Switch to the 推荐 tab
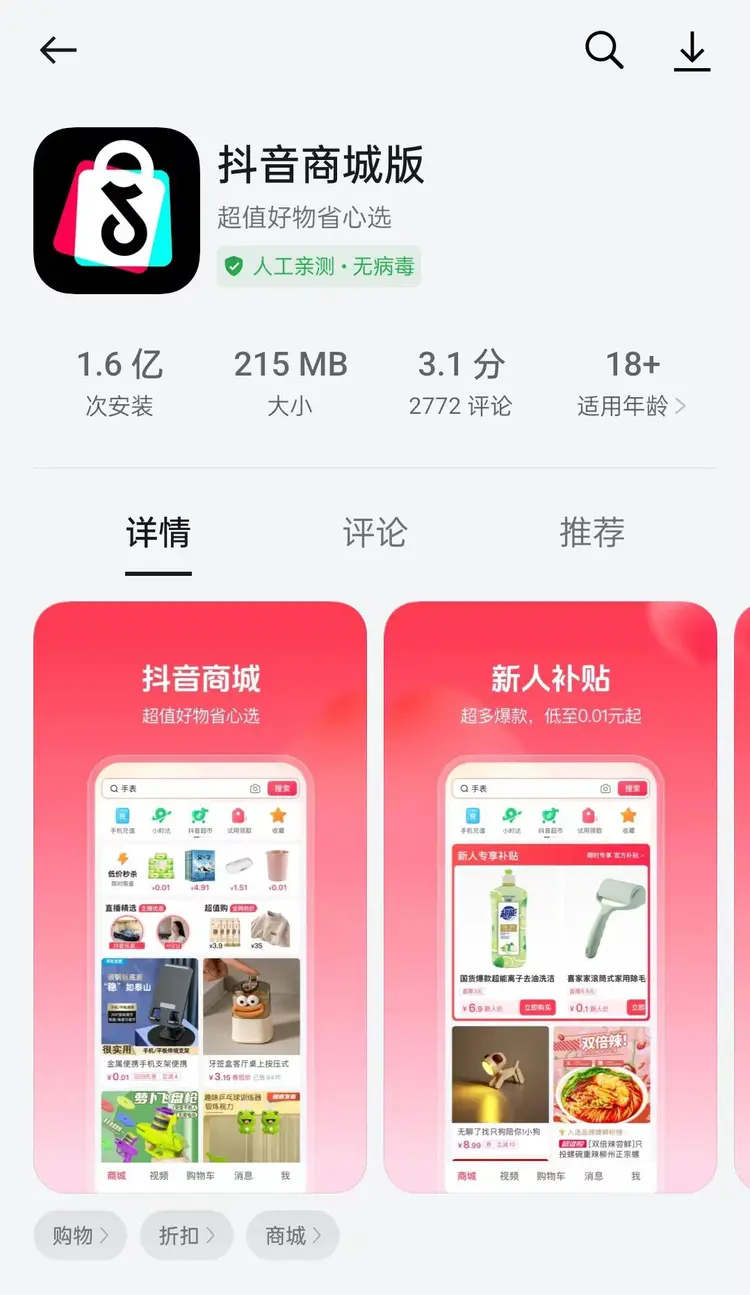 click(592, 533)
